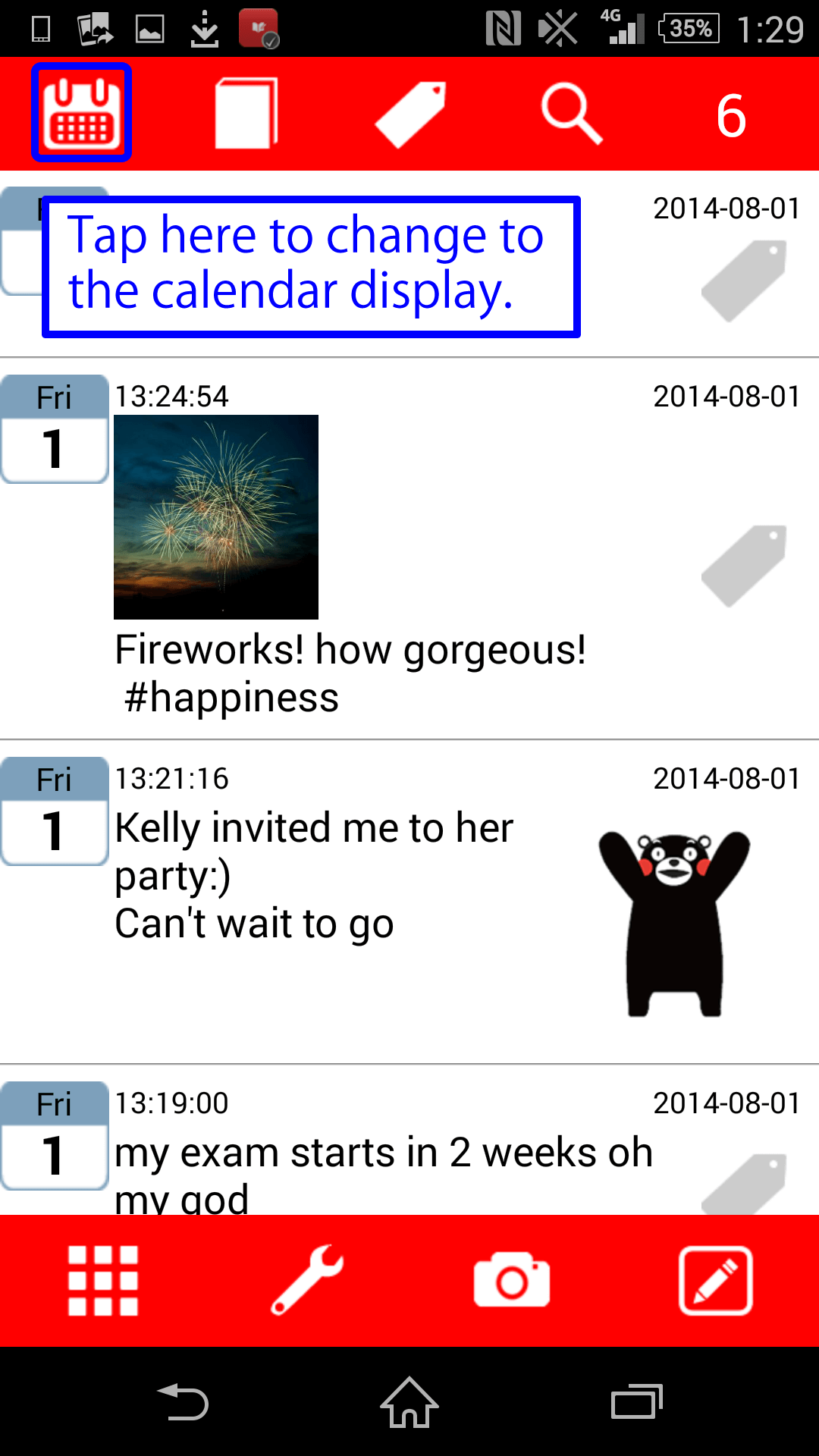Take a photo with the camera icon
The height and width of the screenshot is (1456, 819).
512,1281
